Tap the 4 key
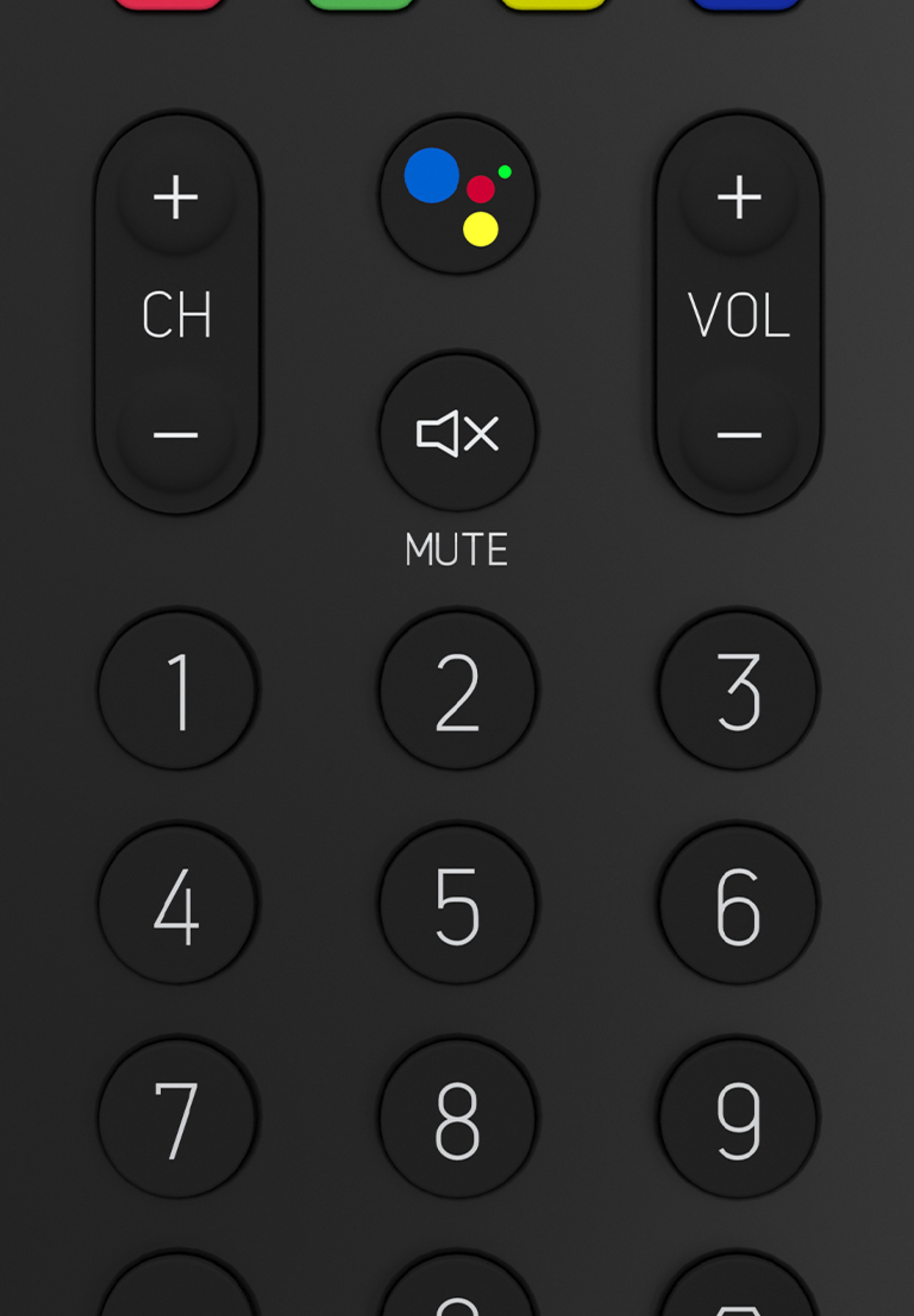The height and width of the screenshot is (1316, 914). tap(177, 905)
